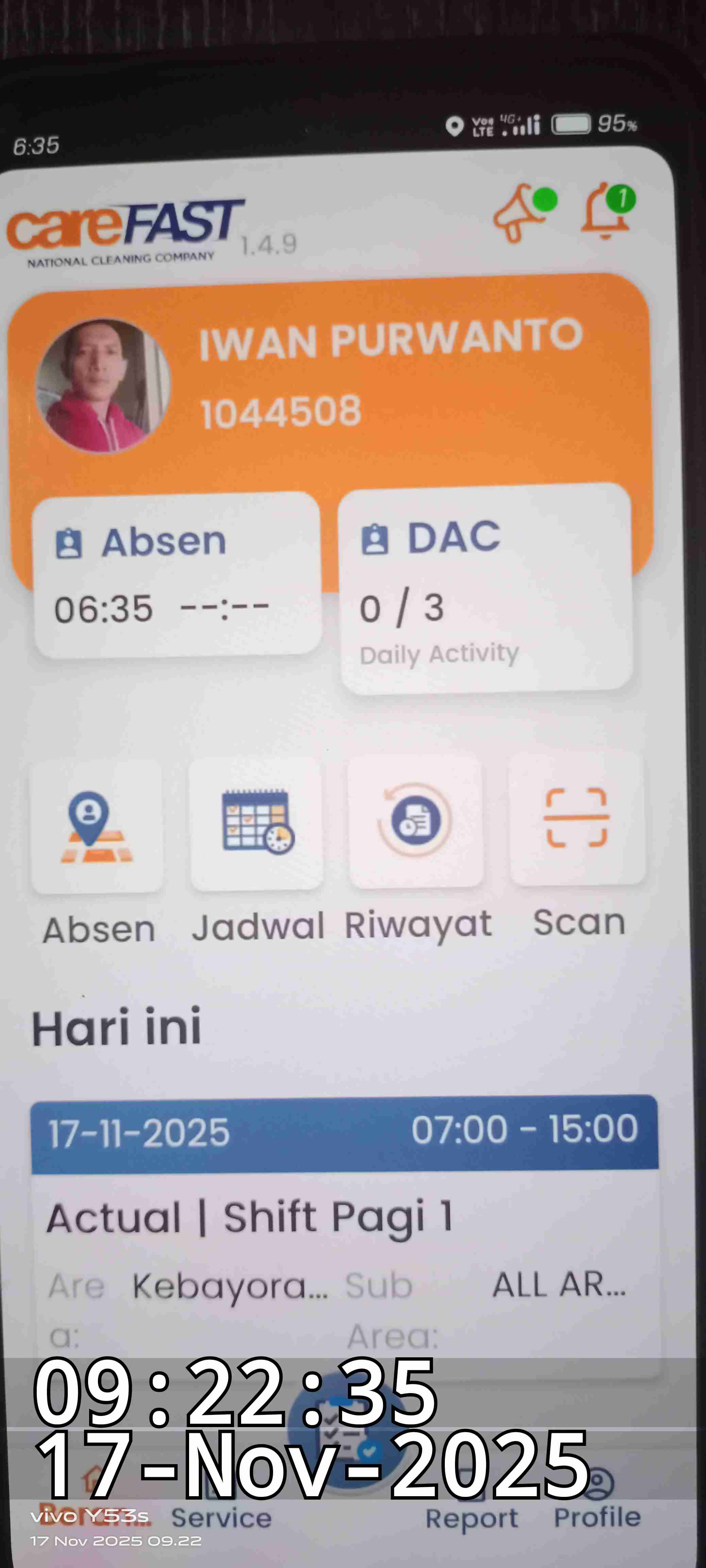Launch the Scan shortcut

(x=576, y=817)
